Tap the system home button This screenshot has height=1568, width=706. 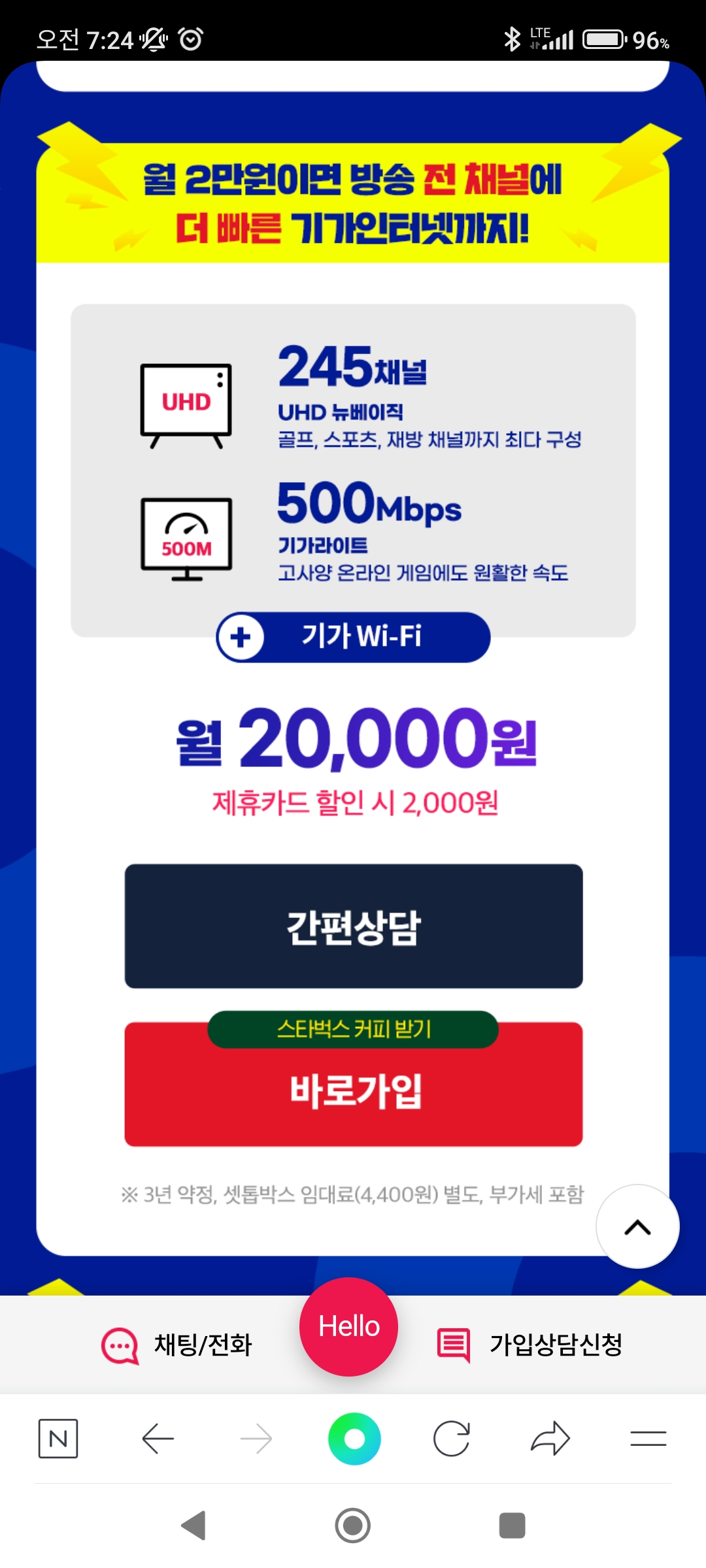pos(353,1526)
